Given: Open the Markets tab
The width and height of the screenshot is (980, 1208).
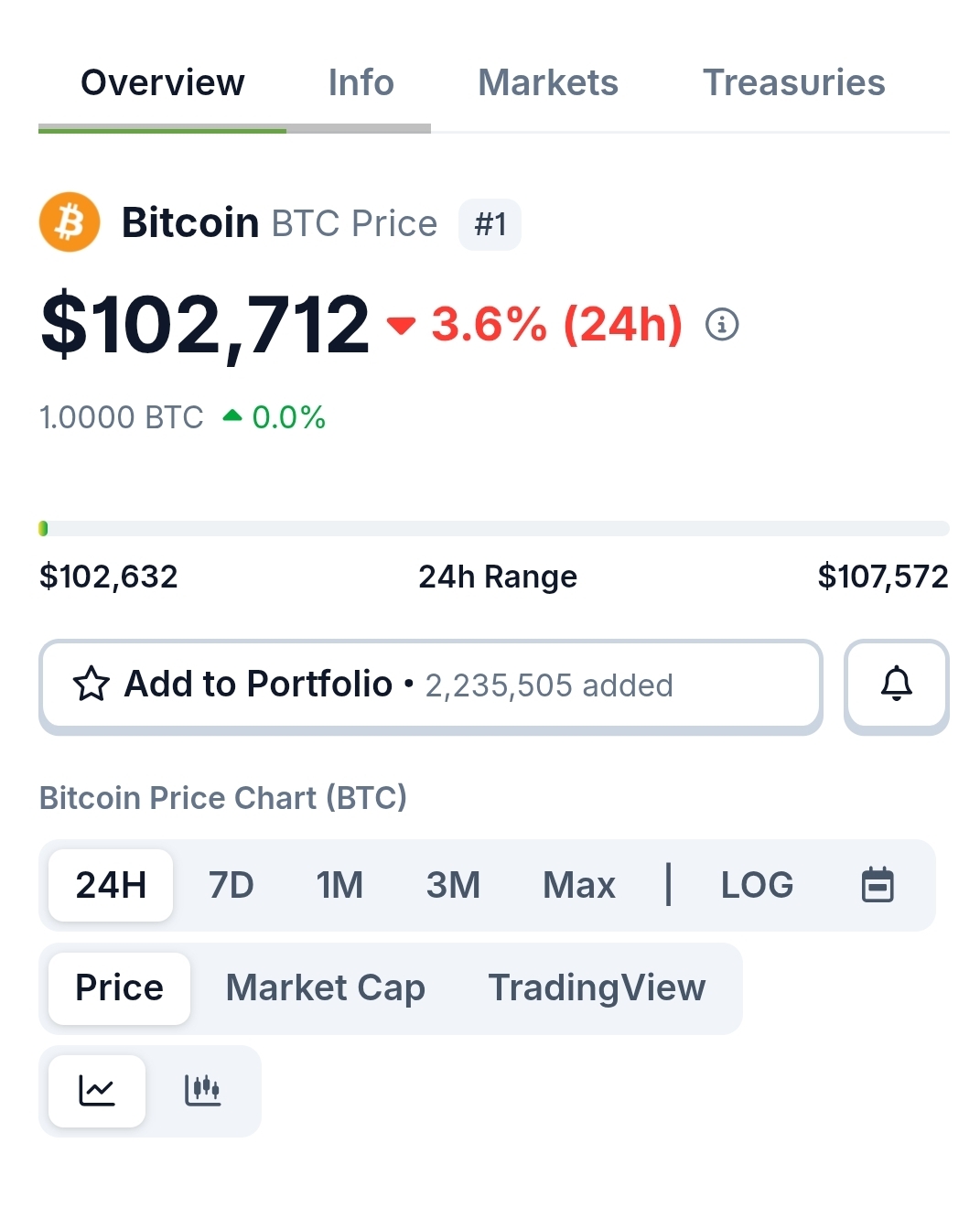Looking at the screenshot, I should (x=547, y=83).
